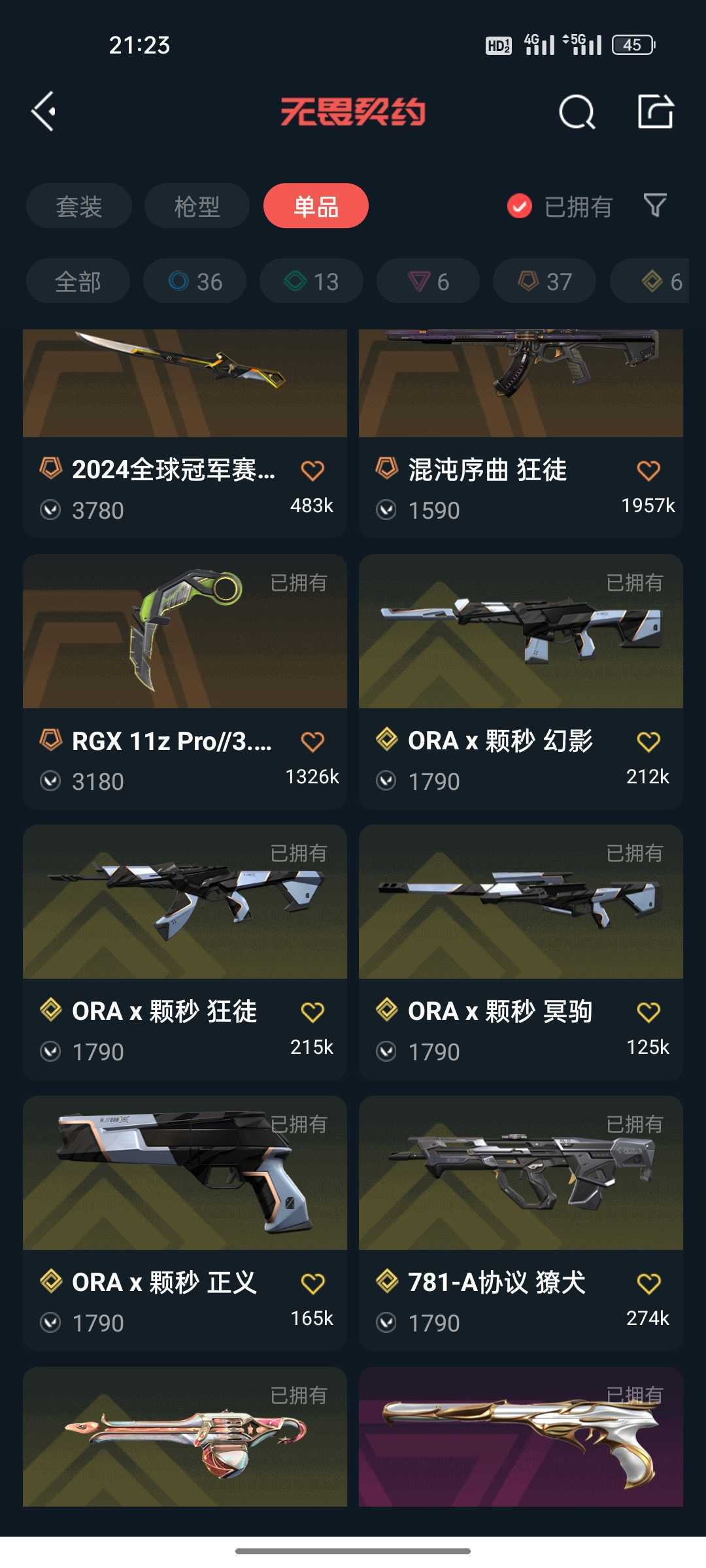
Task: Go back using the top-left arrow
Action: 44,112
